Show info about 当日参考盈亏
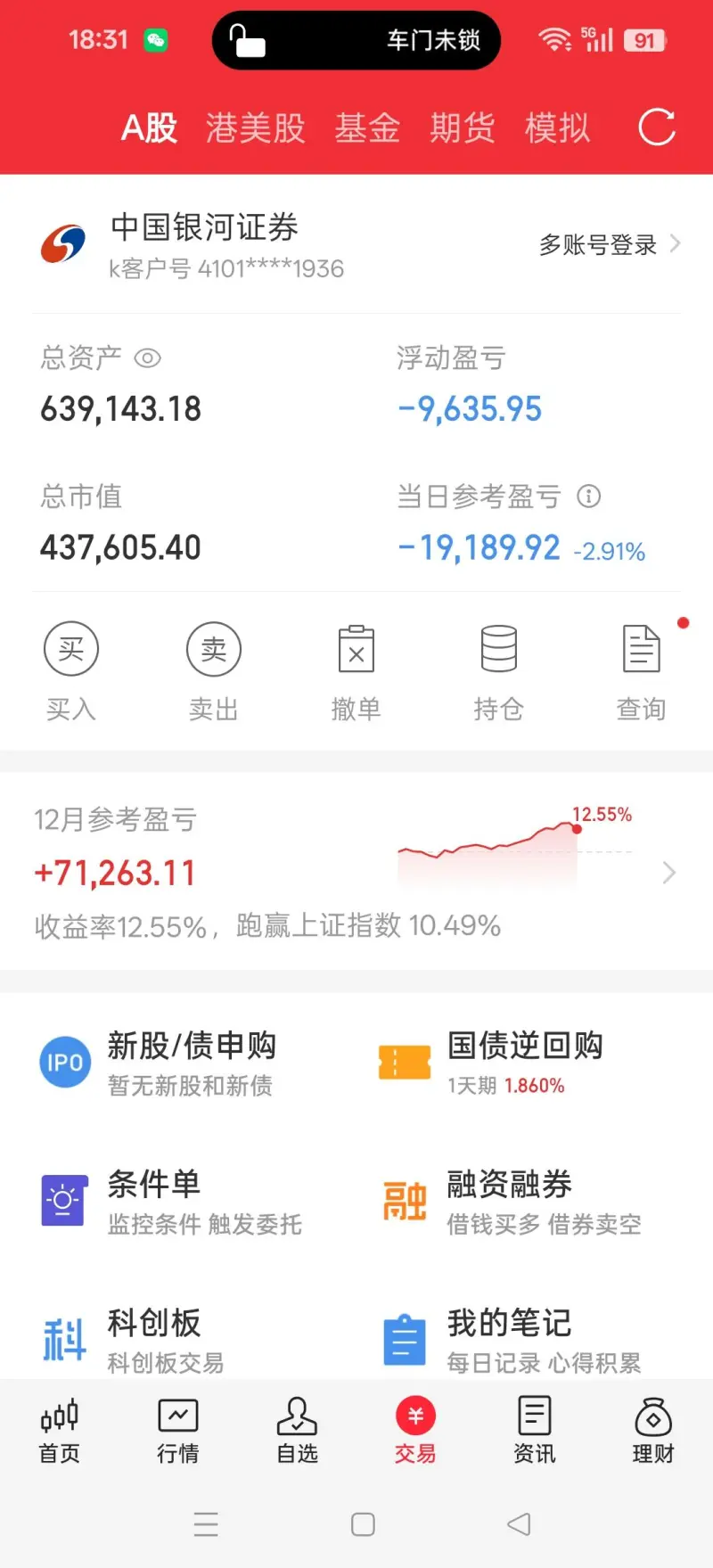The height and width of the screenshot is (1568, 713). pos(589,497)
